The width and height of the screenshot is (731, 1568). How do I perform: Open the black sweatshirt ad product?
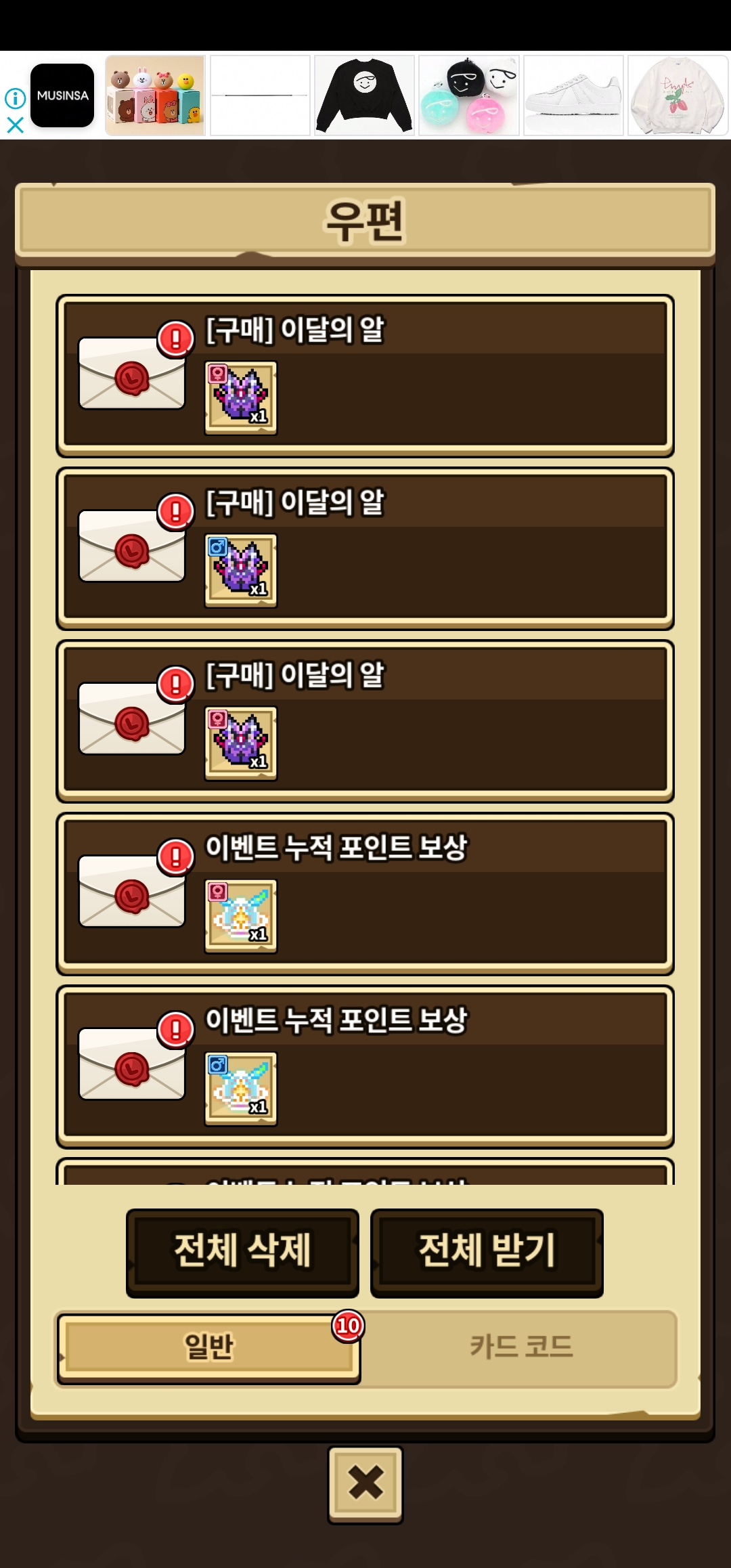364,95
